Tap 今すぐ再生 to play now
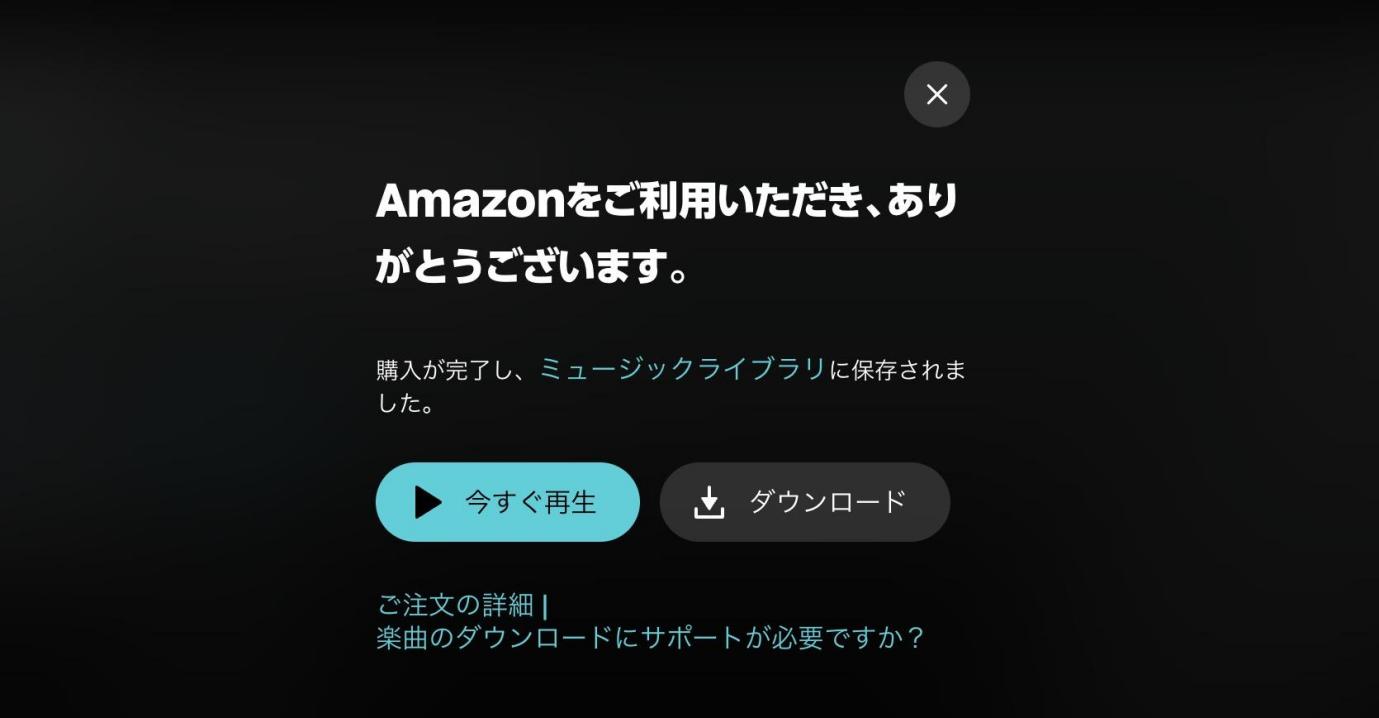The image size is (1379, 718). (507, 502)
